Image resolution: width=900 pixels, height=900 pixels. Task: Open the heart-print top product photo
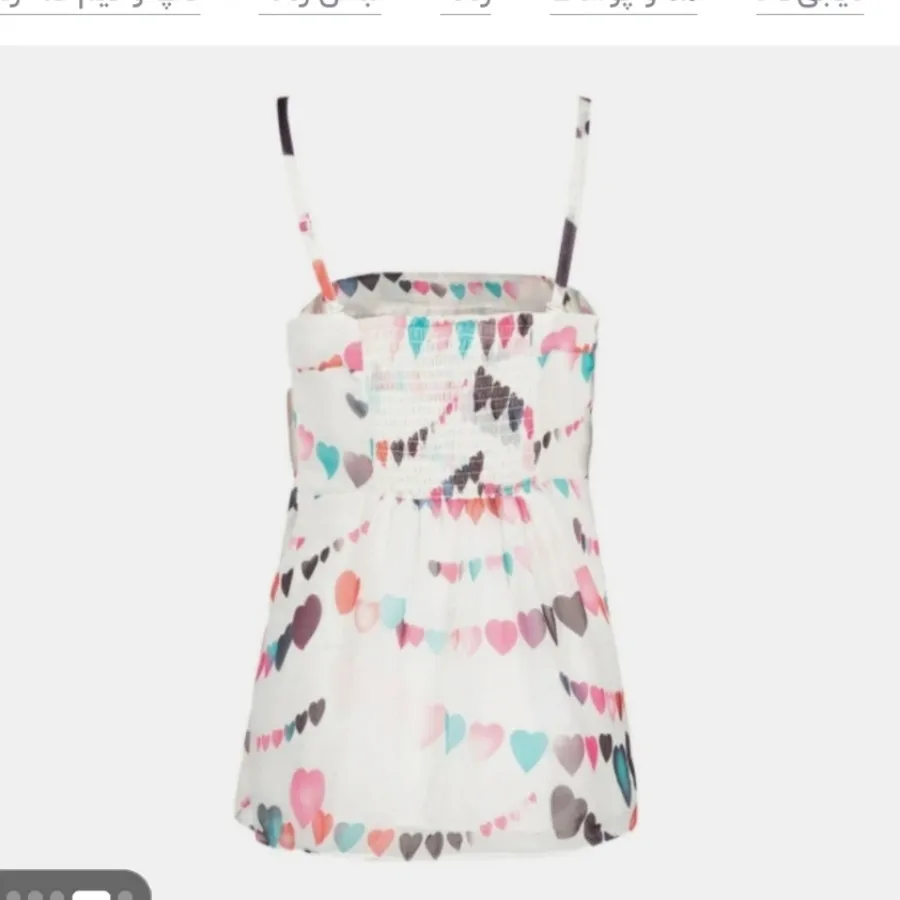450,470
